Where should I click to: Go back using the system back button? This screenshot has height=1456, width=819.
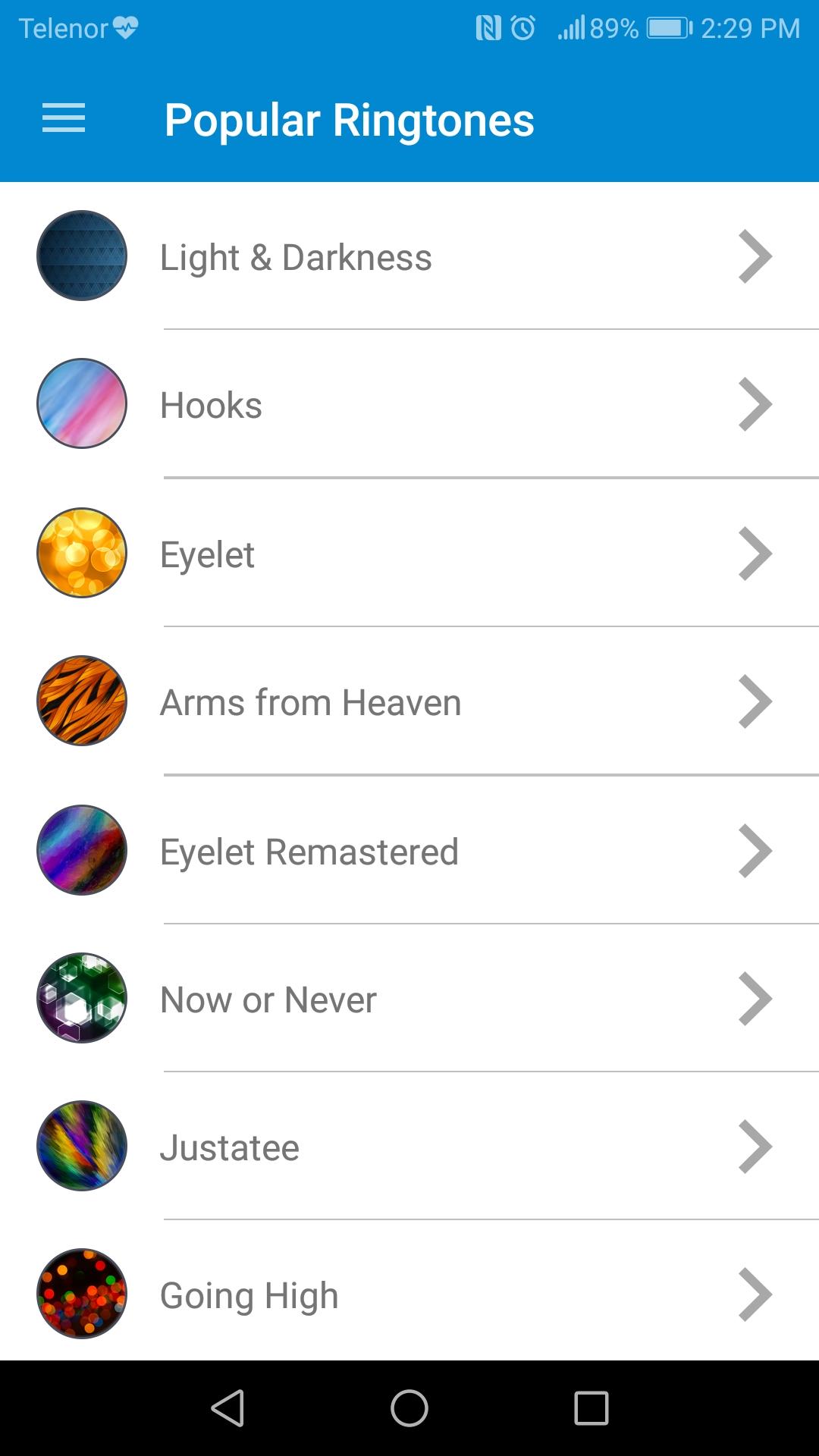coord(227,1408)
